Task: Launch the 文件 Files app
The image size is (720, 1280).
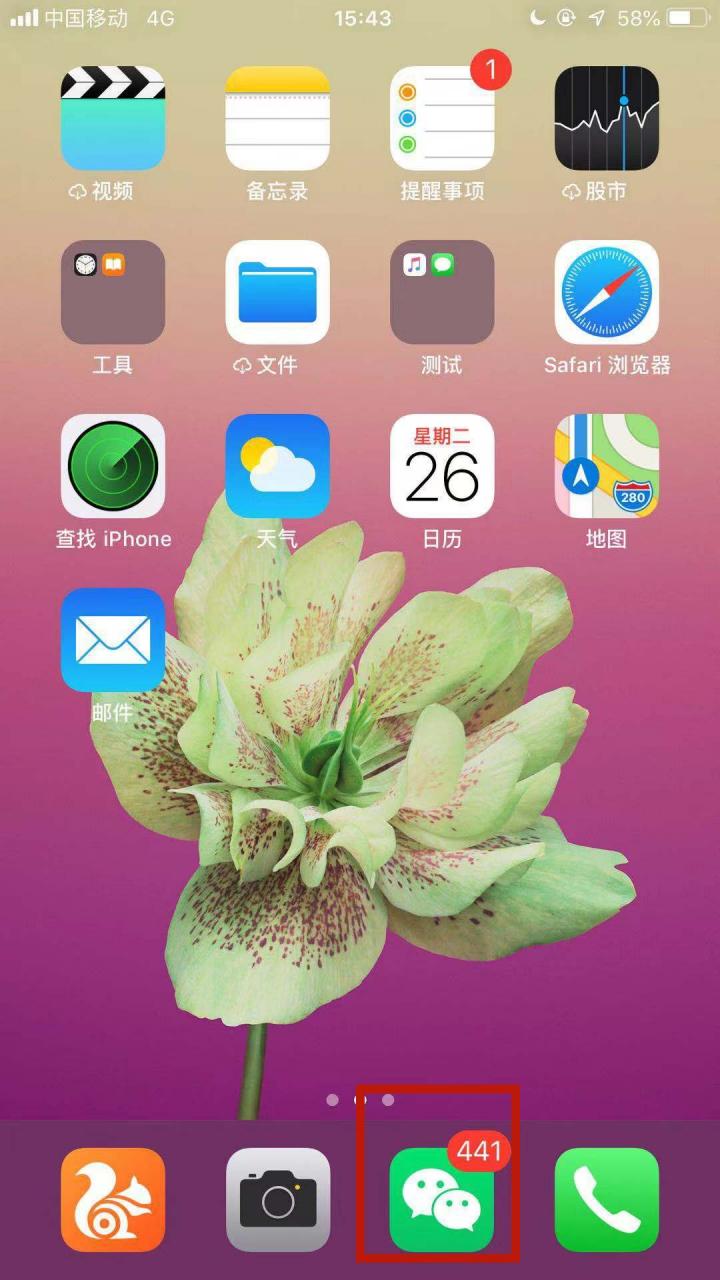Action: pyautogui.click(x=277, y=292)
